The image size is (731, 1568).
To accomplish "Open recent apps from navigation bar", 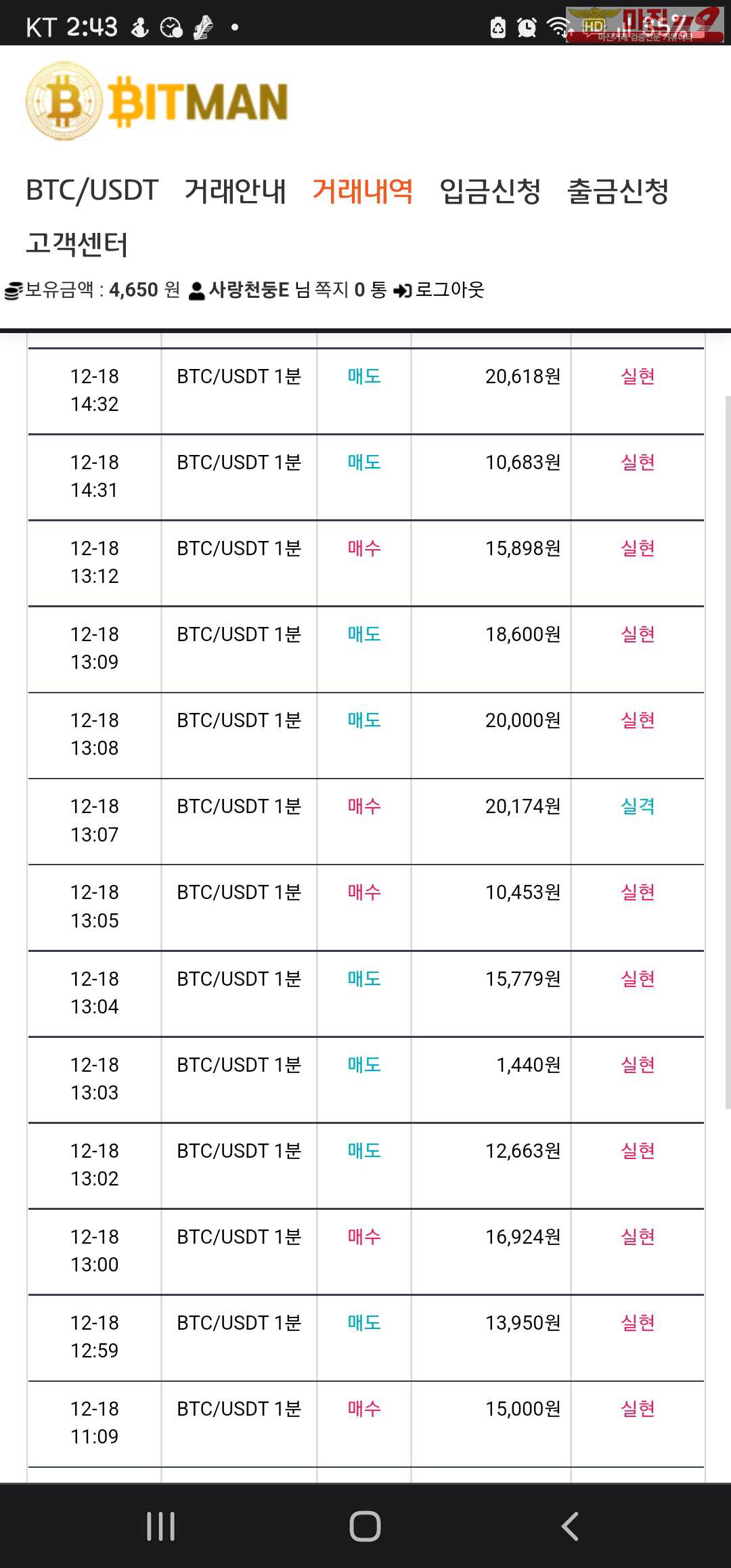I will [161, 1526].
